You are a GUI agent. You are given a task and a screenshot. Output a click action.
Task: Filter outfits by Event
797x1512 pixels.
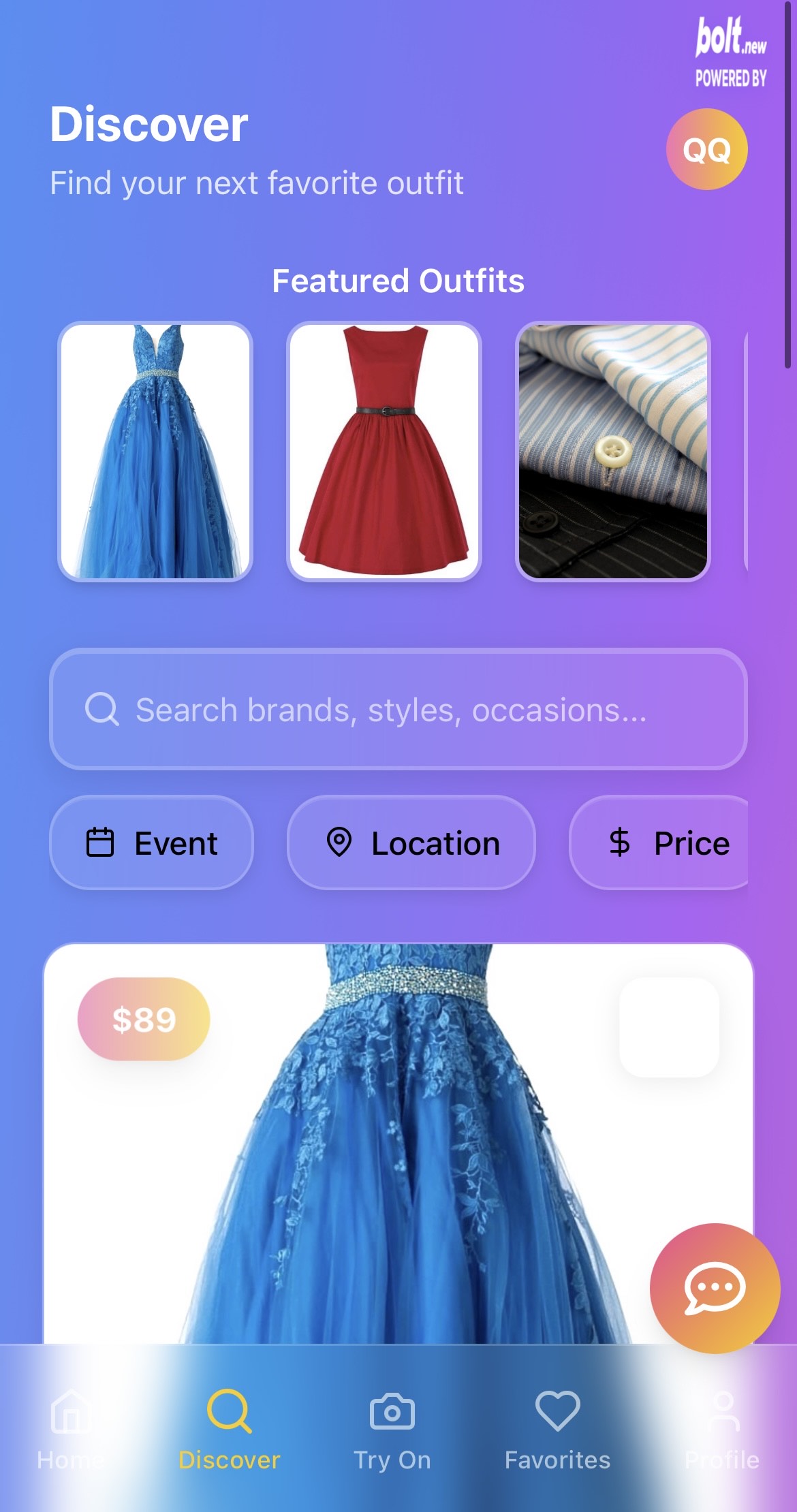(x=151, y=842)
